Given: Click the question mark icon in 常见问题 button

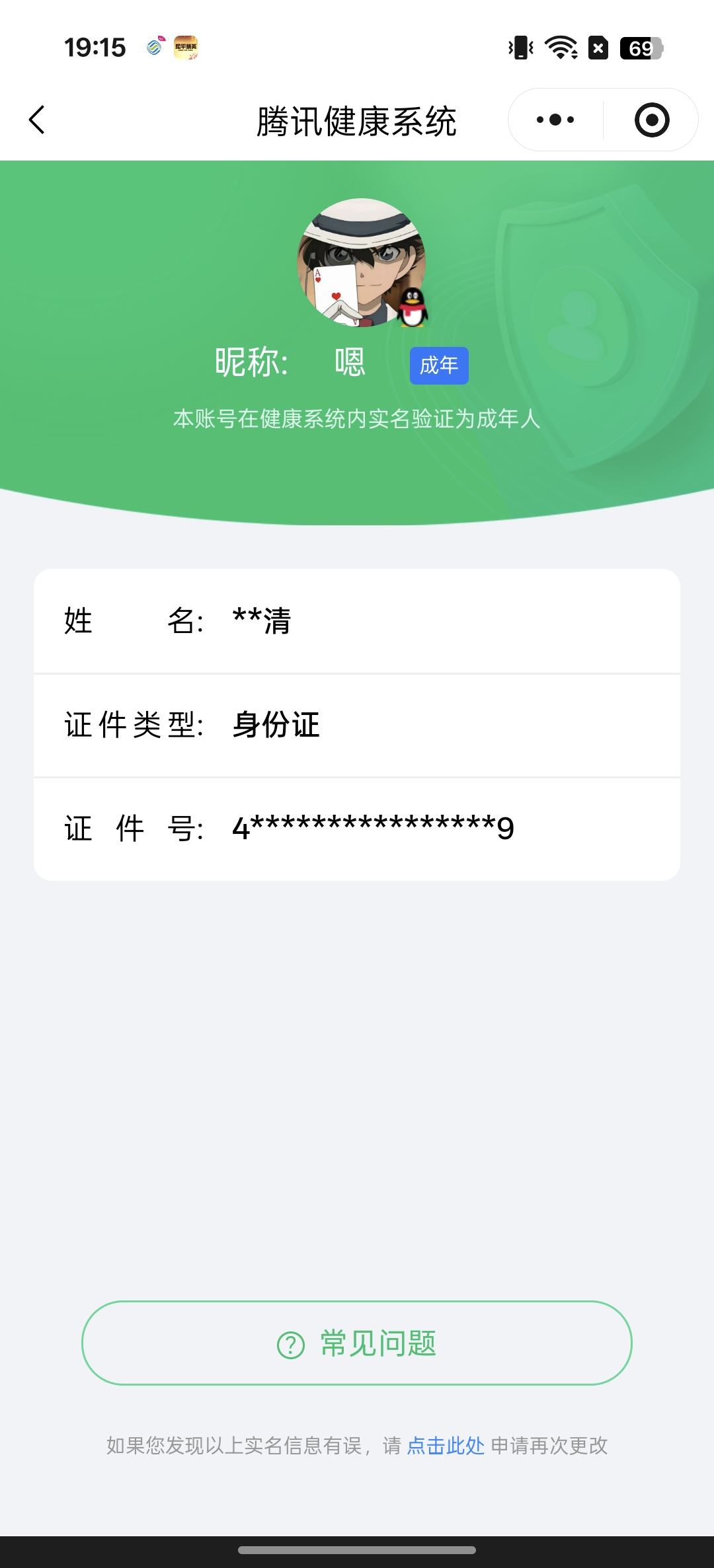Looking at the screenshot, I should (291, 1344).
